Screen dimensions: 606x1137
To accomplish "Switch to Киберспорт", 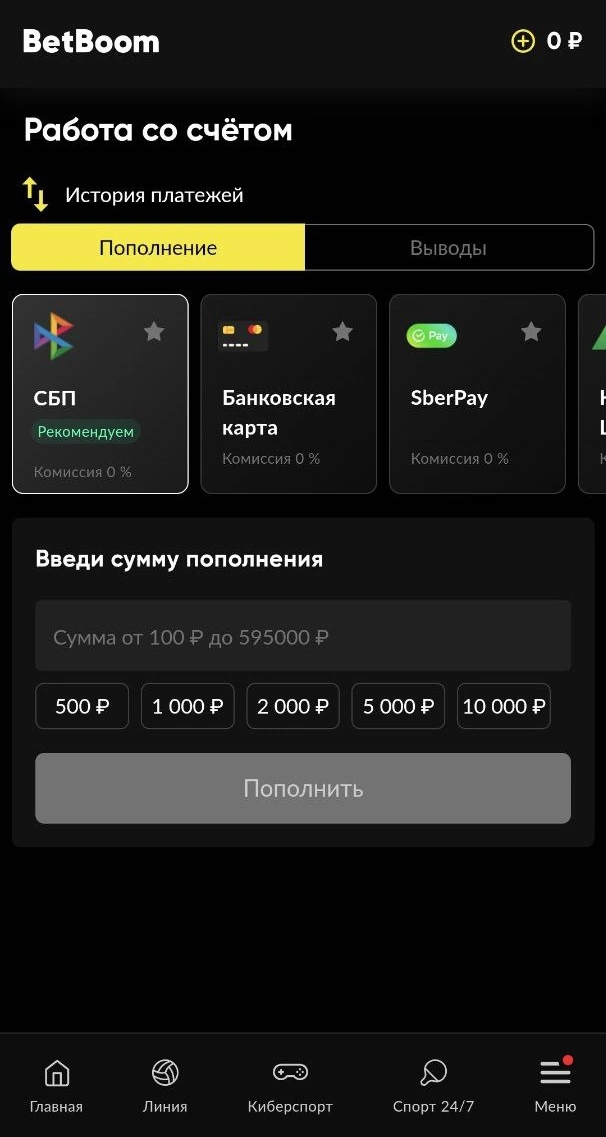I will (290, 1086).
